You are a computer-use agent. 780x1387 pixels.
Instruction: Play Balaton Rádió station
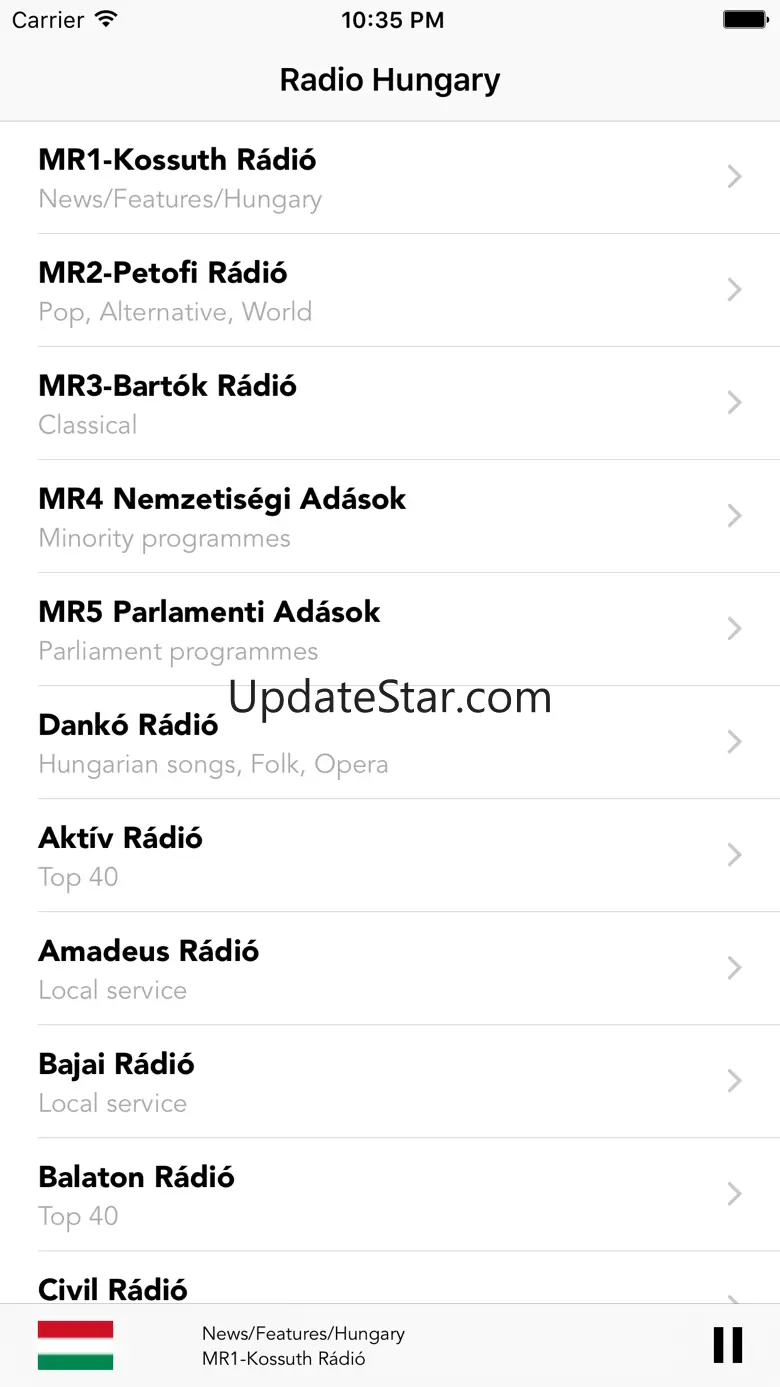[390, 1195]
